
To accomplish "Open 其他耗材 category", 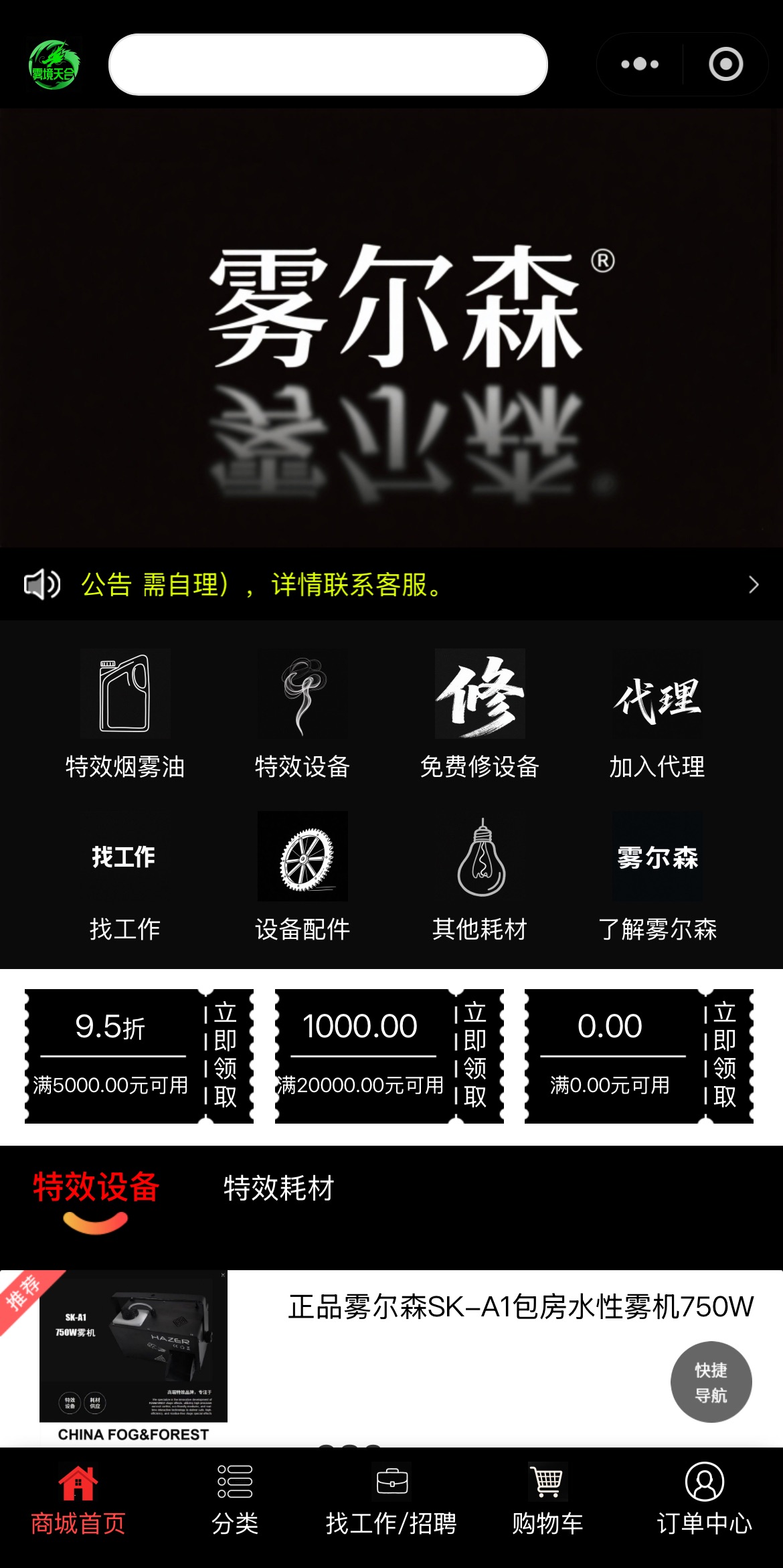I will (x=480, y=877).
